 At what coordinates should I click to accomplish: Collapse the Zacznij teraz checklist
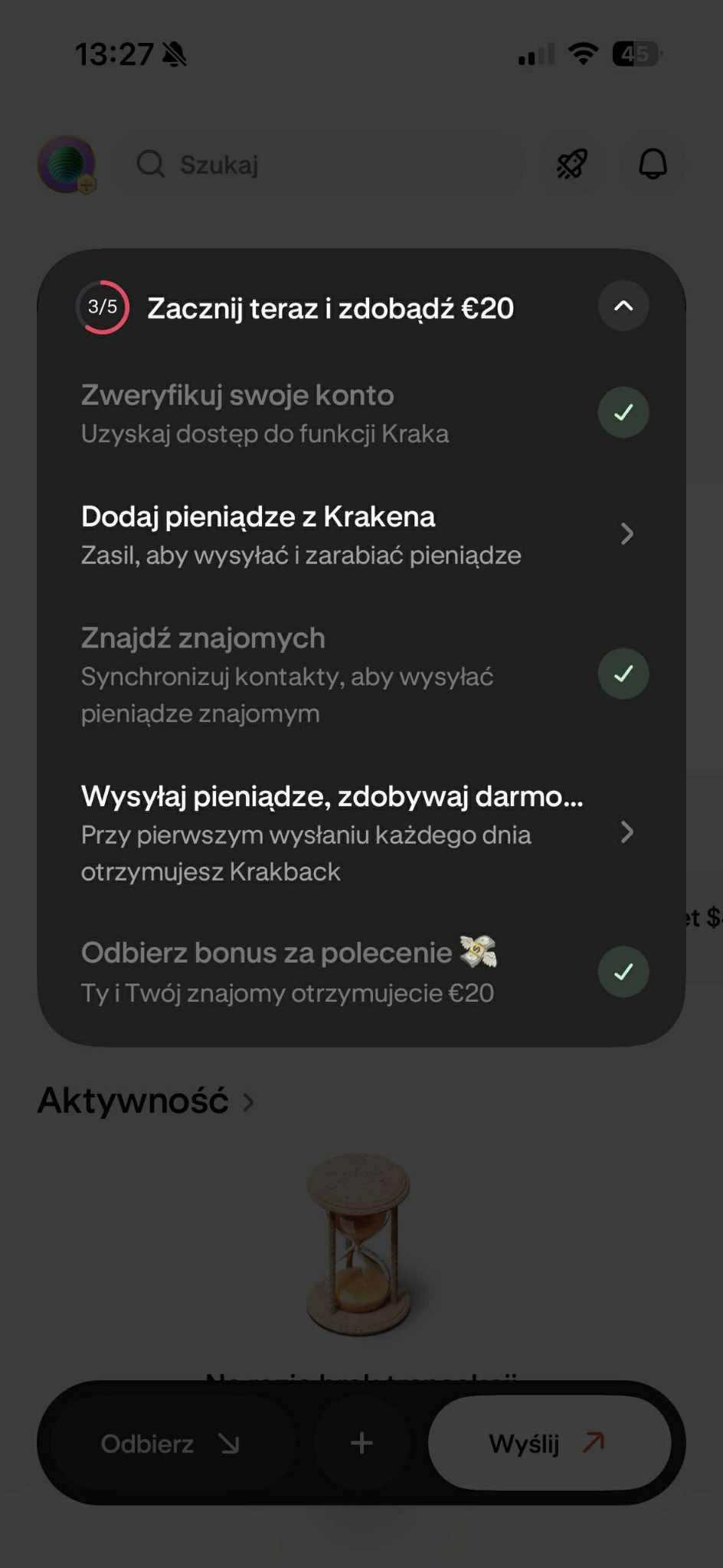pyautogui.click(x=623, y=306)
